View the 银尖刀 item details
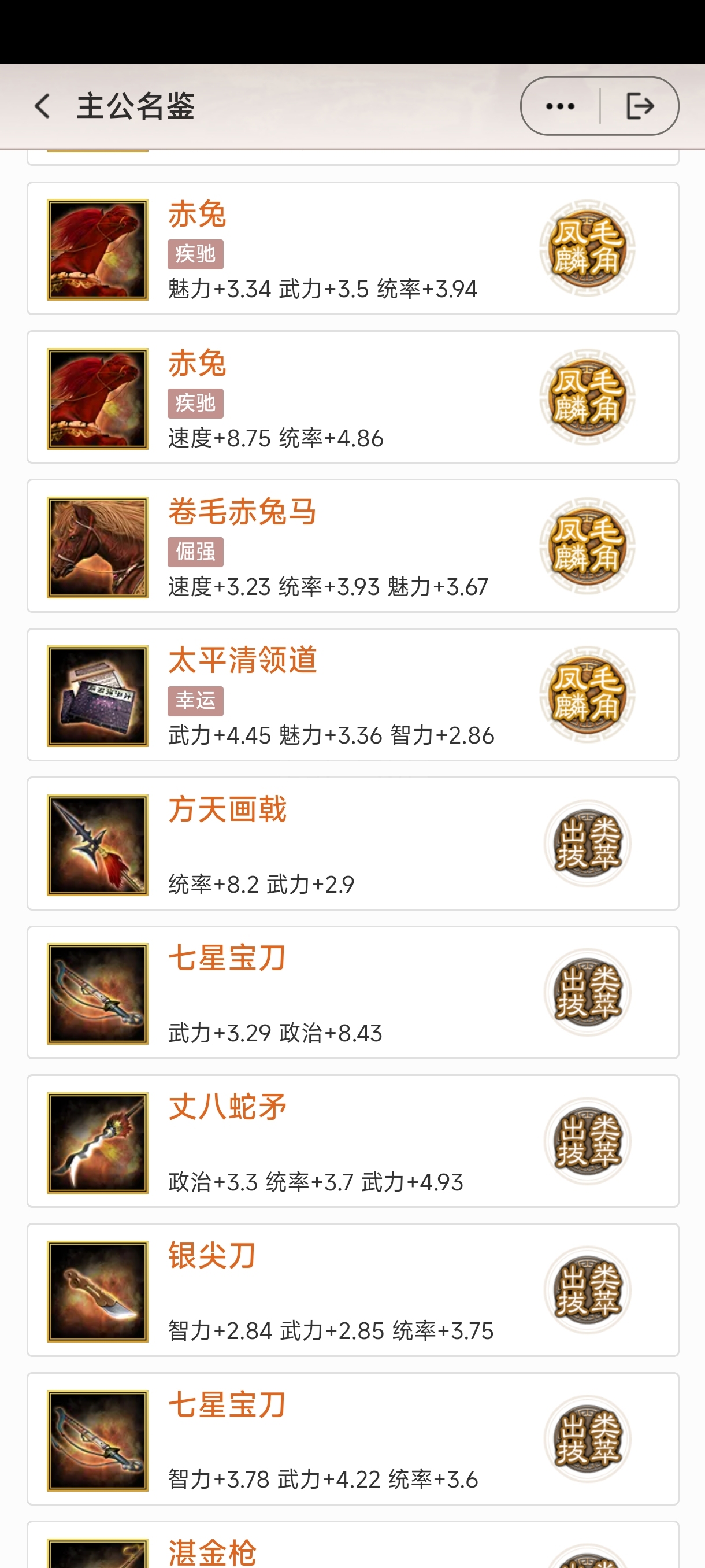 (x=353, y=1290)
